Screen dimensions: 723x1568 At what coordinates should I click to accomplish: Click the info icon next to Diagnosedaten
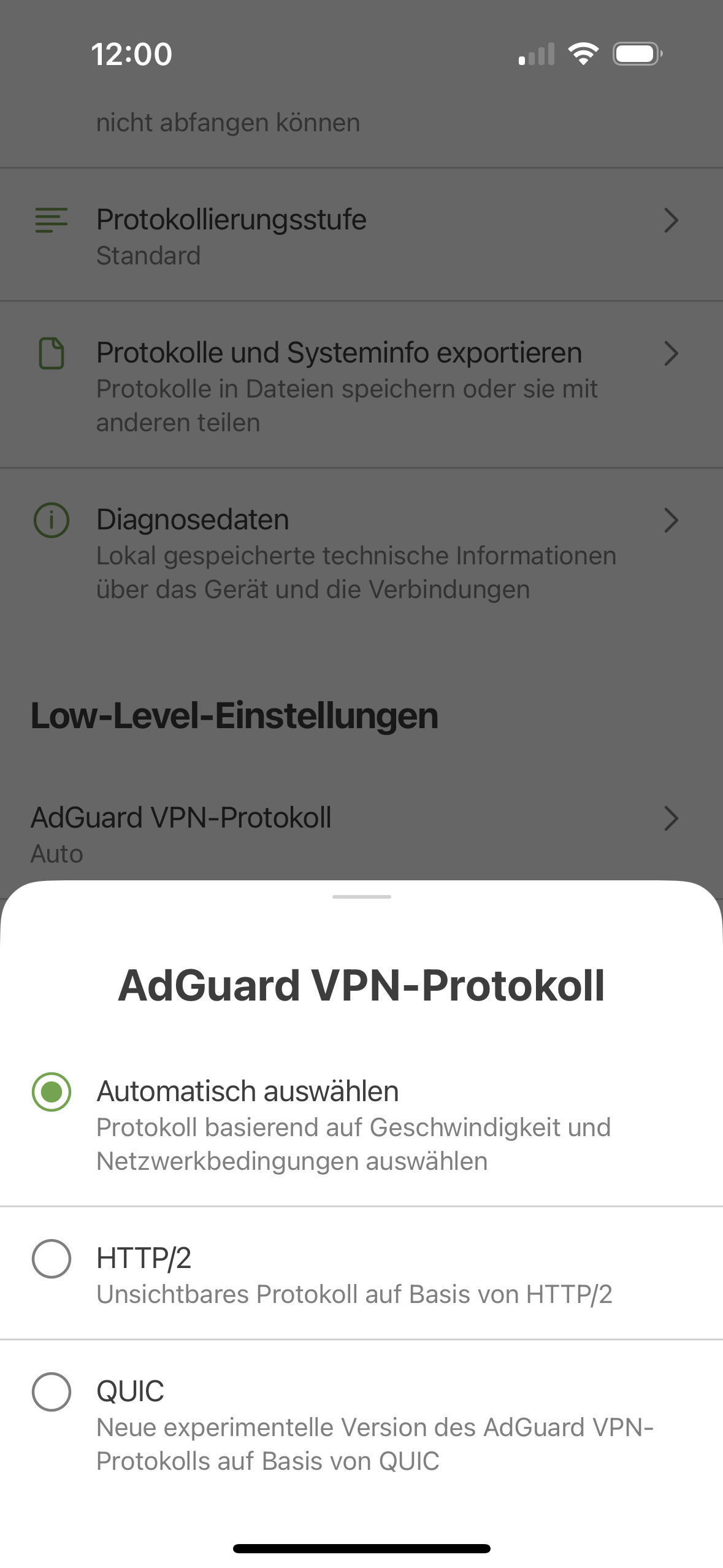tap(51, 521)
